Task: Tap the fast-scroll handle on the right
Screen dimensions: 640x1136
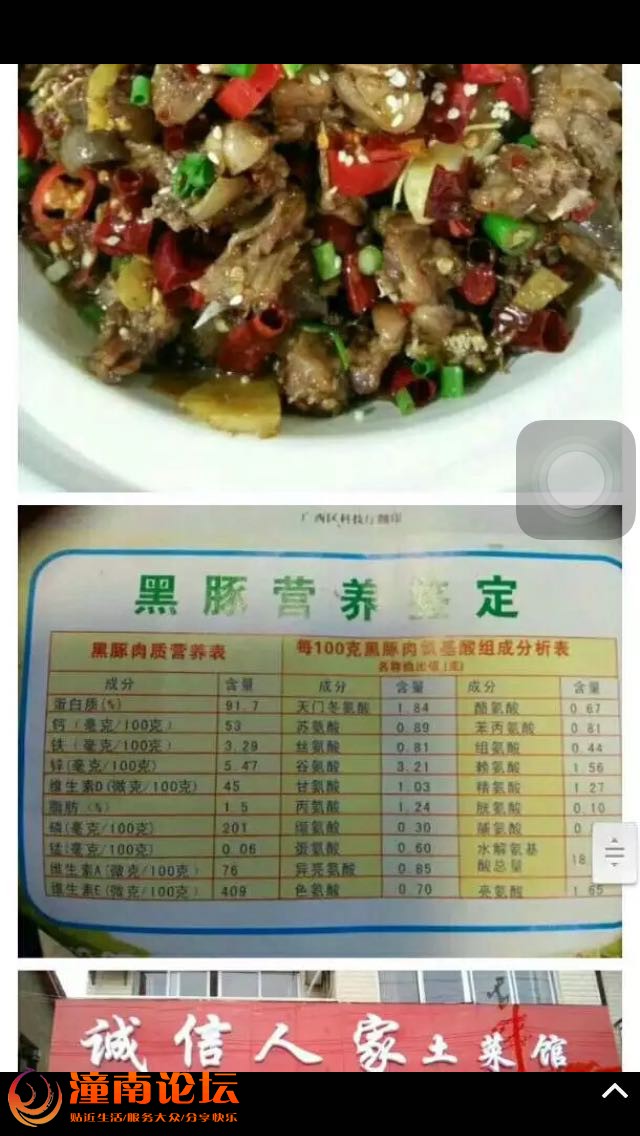Action: 615,853
